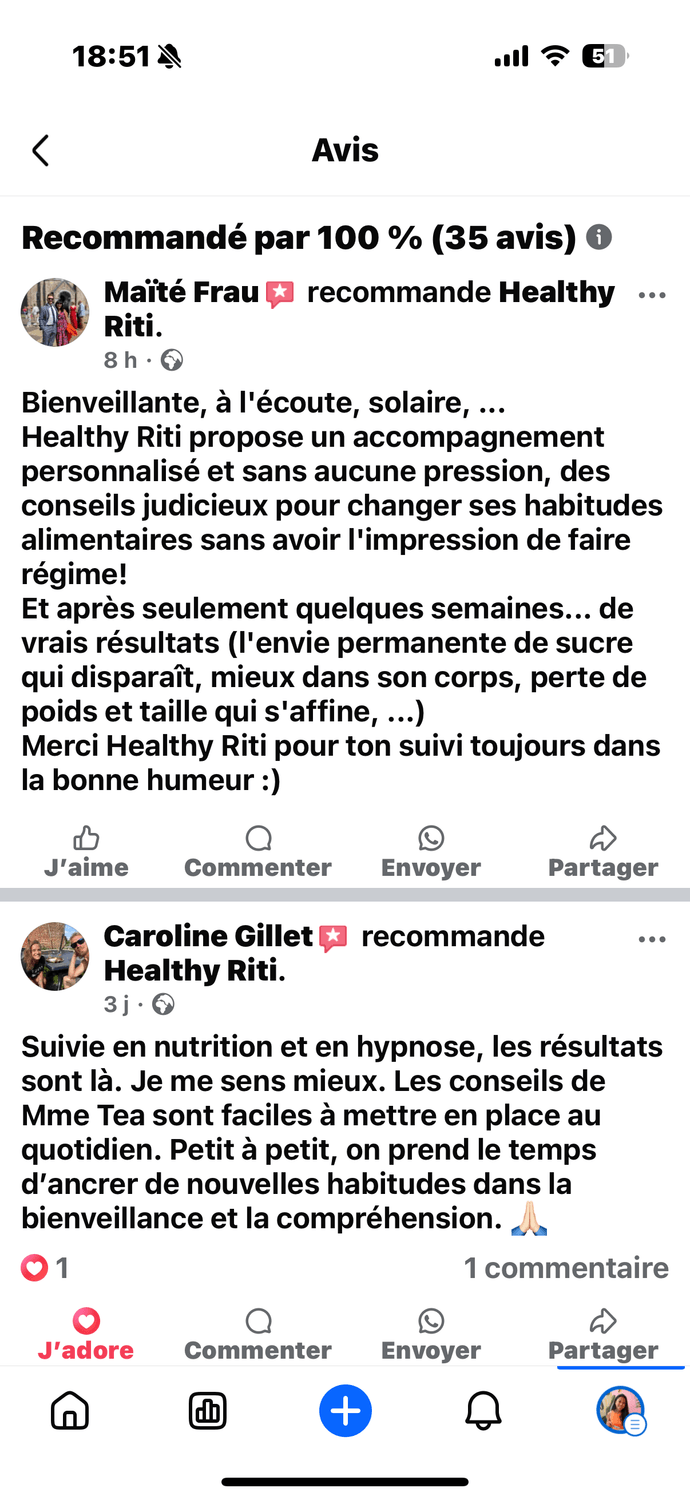This screenshot has width=690, height=1500.
Task: Open the insights chart tab
Action: point(208,1411)
